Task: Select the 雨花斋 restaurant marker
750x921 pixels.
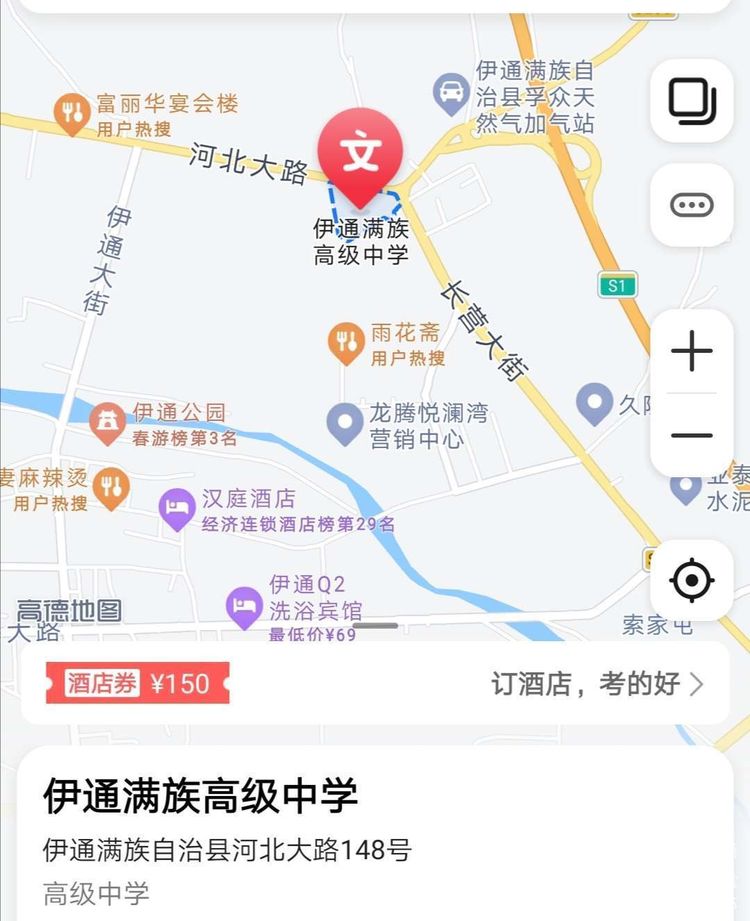Action: tap(346, 343)
